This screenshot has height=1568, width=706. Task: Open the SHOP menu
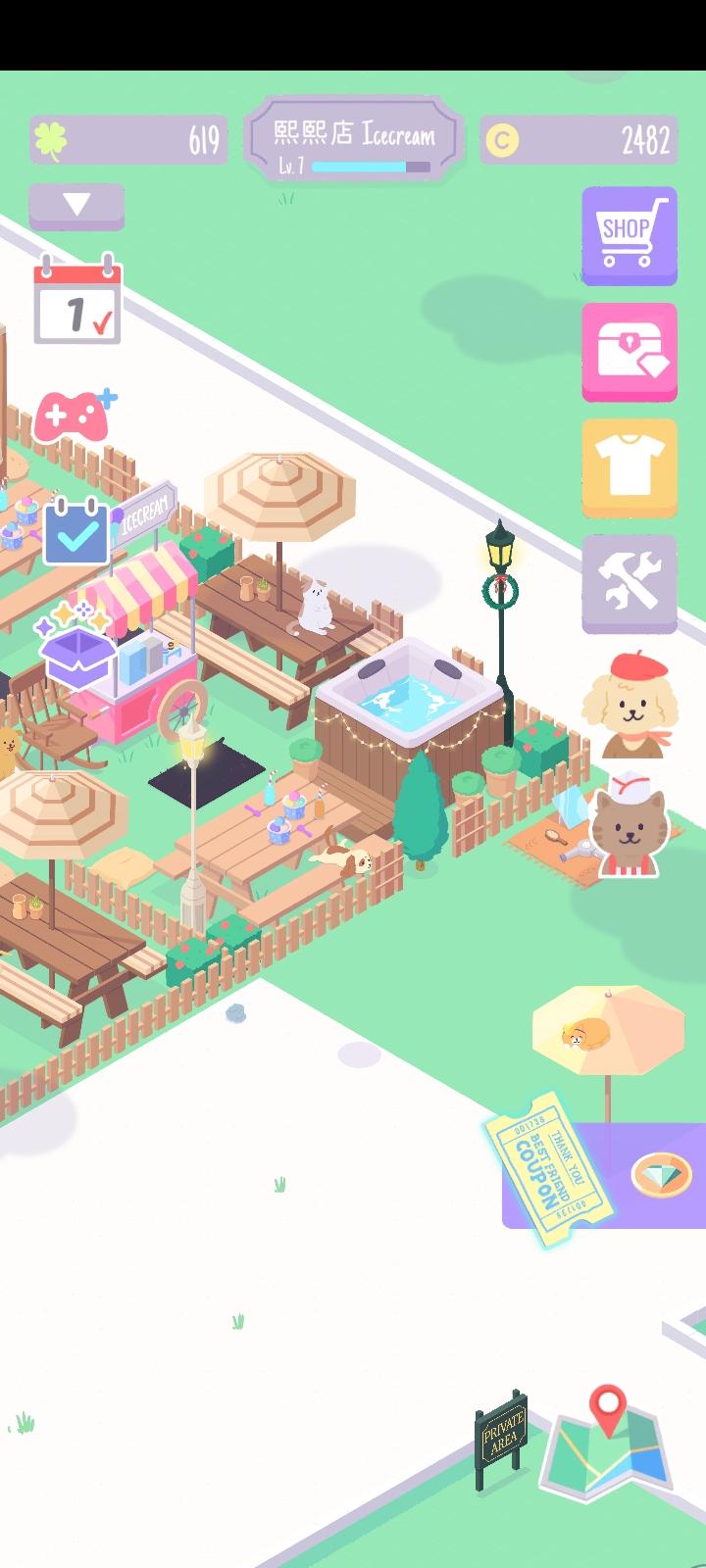[628, 237]
